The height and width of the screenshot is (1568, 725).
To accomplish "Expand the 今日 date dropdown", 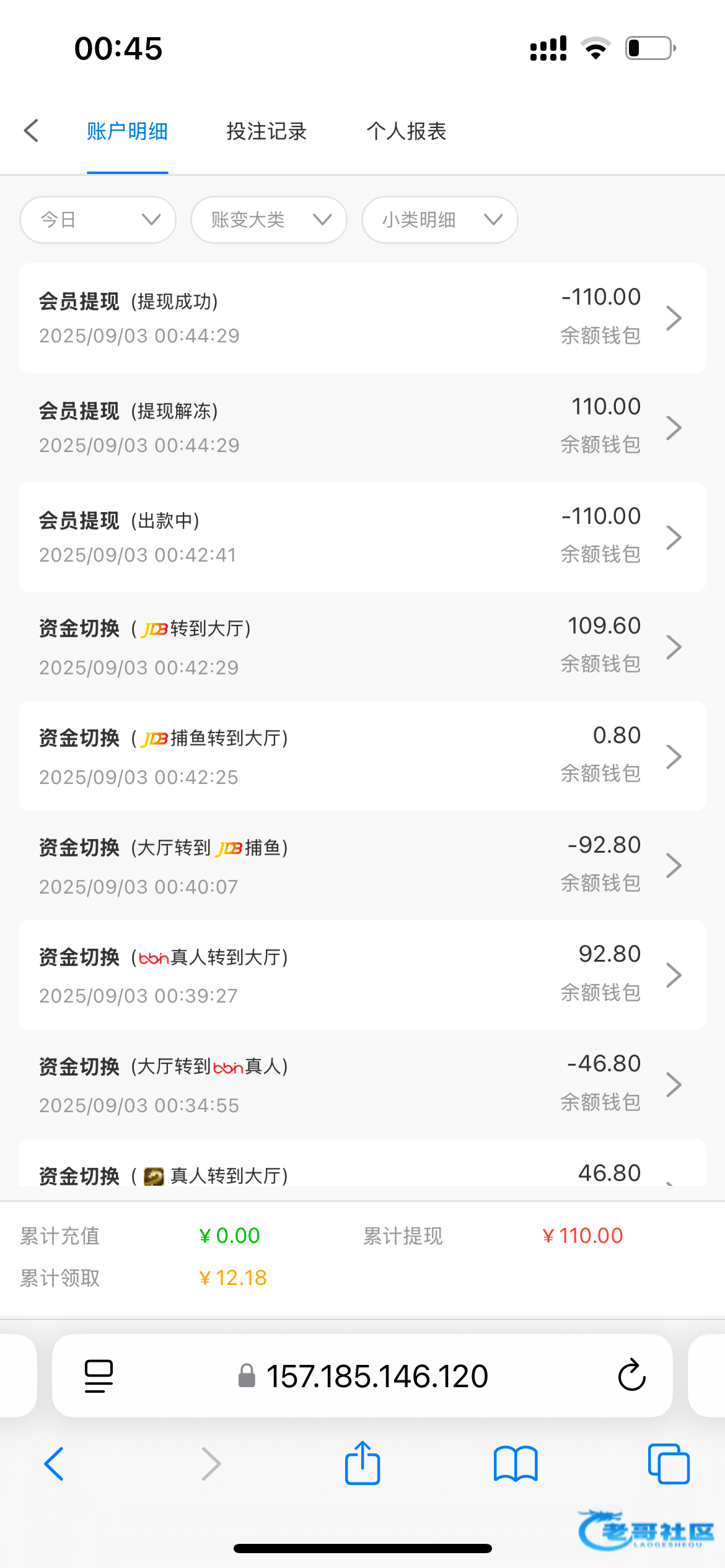I will 98,220.
